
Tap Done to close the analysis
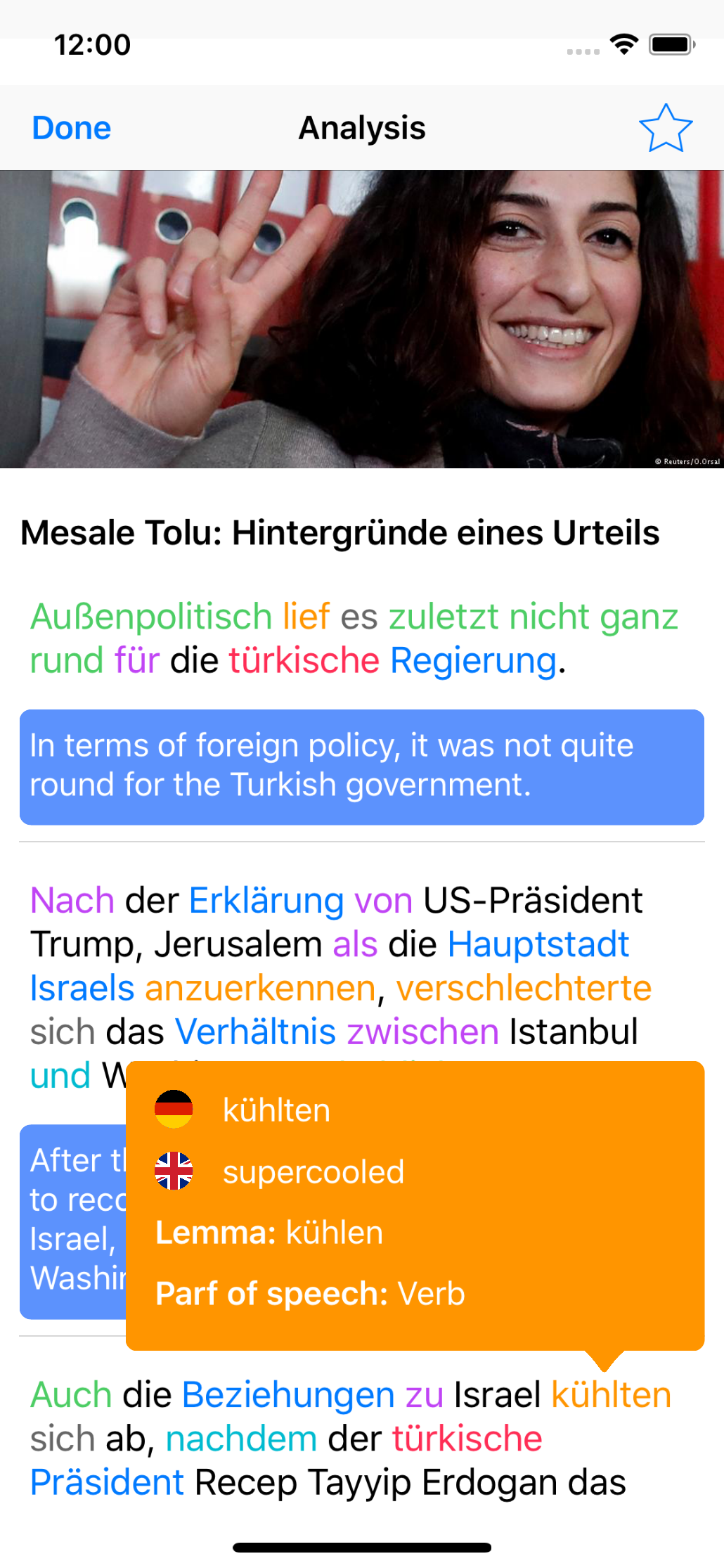pyautogui.click(x=72, y=129)
